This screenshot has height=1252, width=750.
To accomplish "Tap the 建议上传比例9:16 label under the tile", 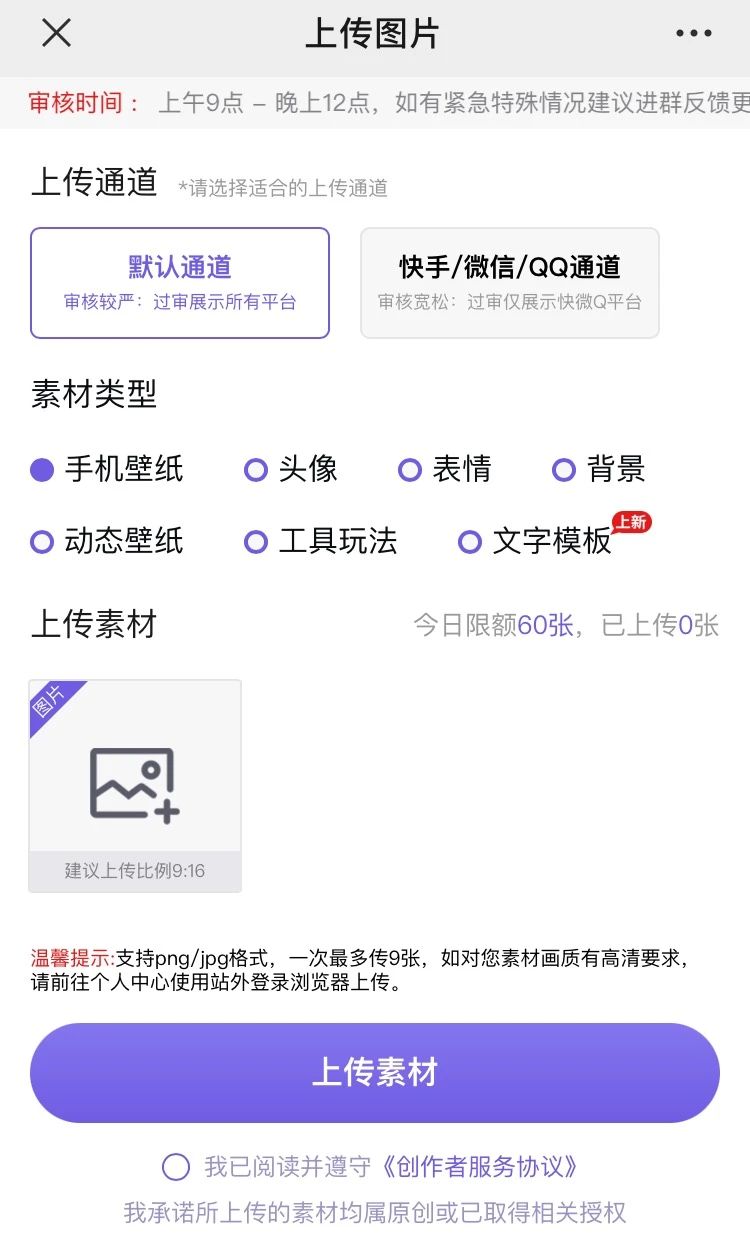I will [135, 871].
